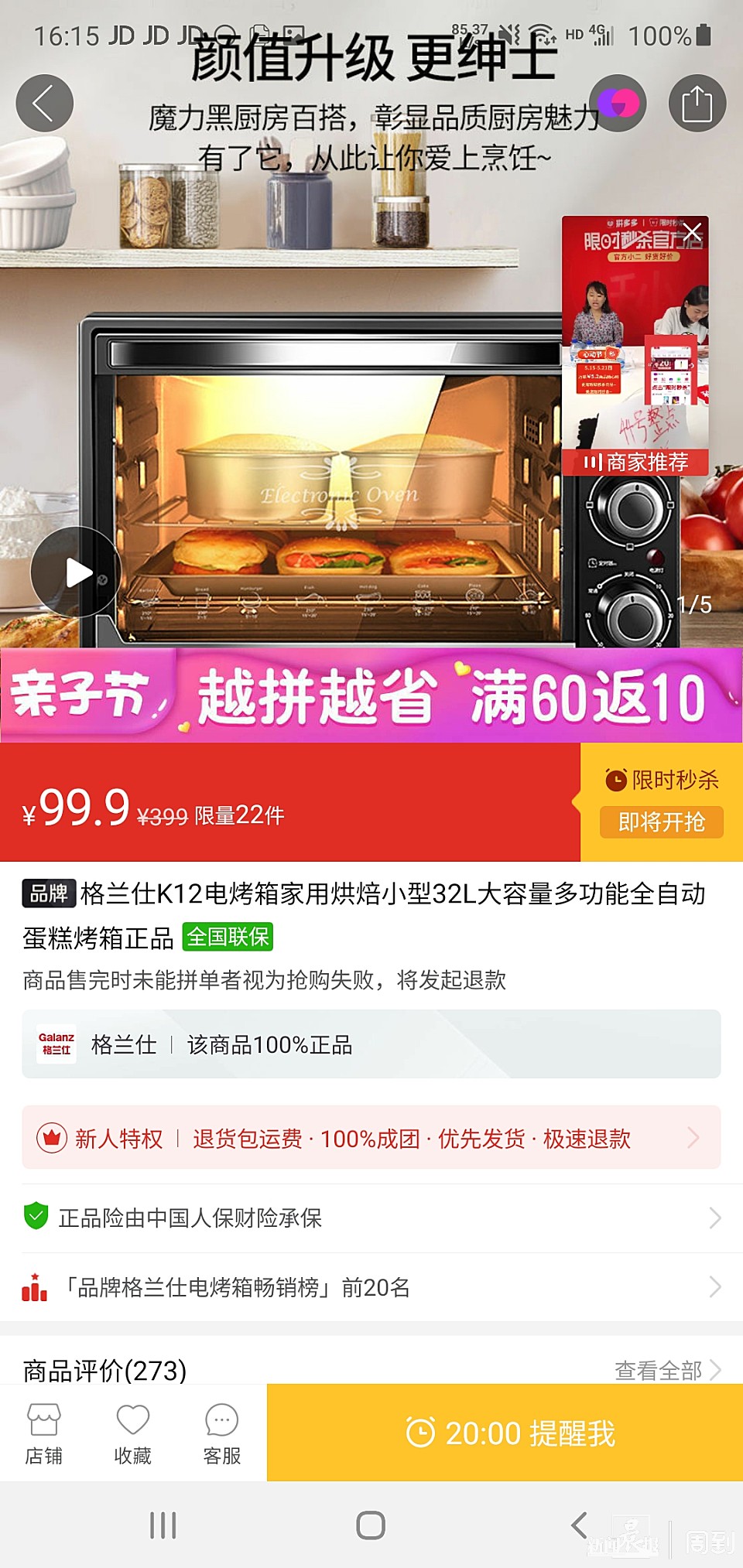Open 正品险 insurance information row
This screenshot has width=743, height=1568.
point(371,1218)
